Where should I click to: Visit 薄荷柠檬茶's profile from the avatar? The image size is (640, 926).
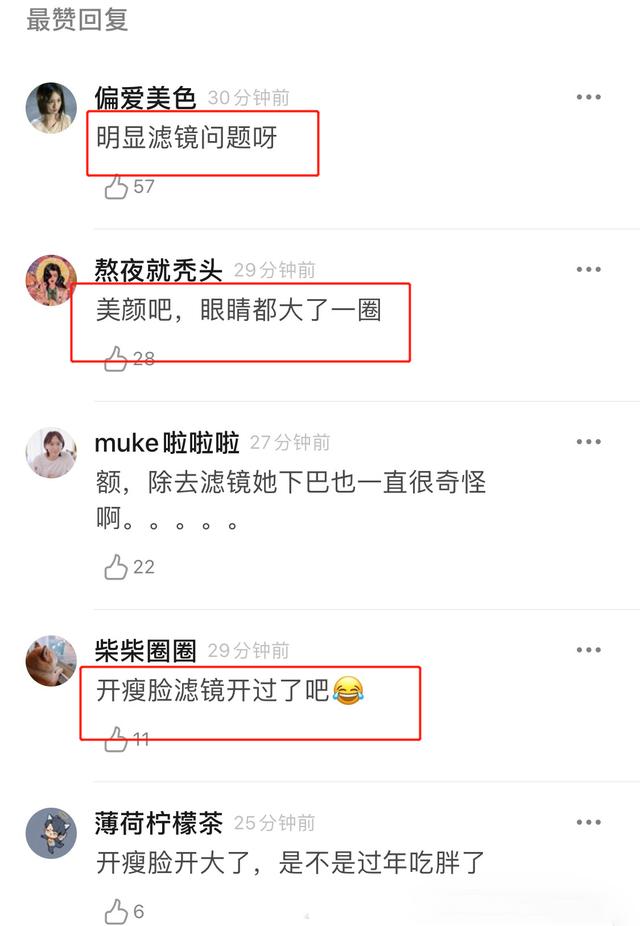(x=51, y=832)
